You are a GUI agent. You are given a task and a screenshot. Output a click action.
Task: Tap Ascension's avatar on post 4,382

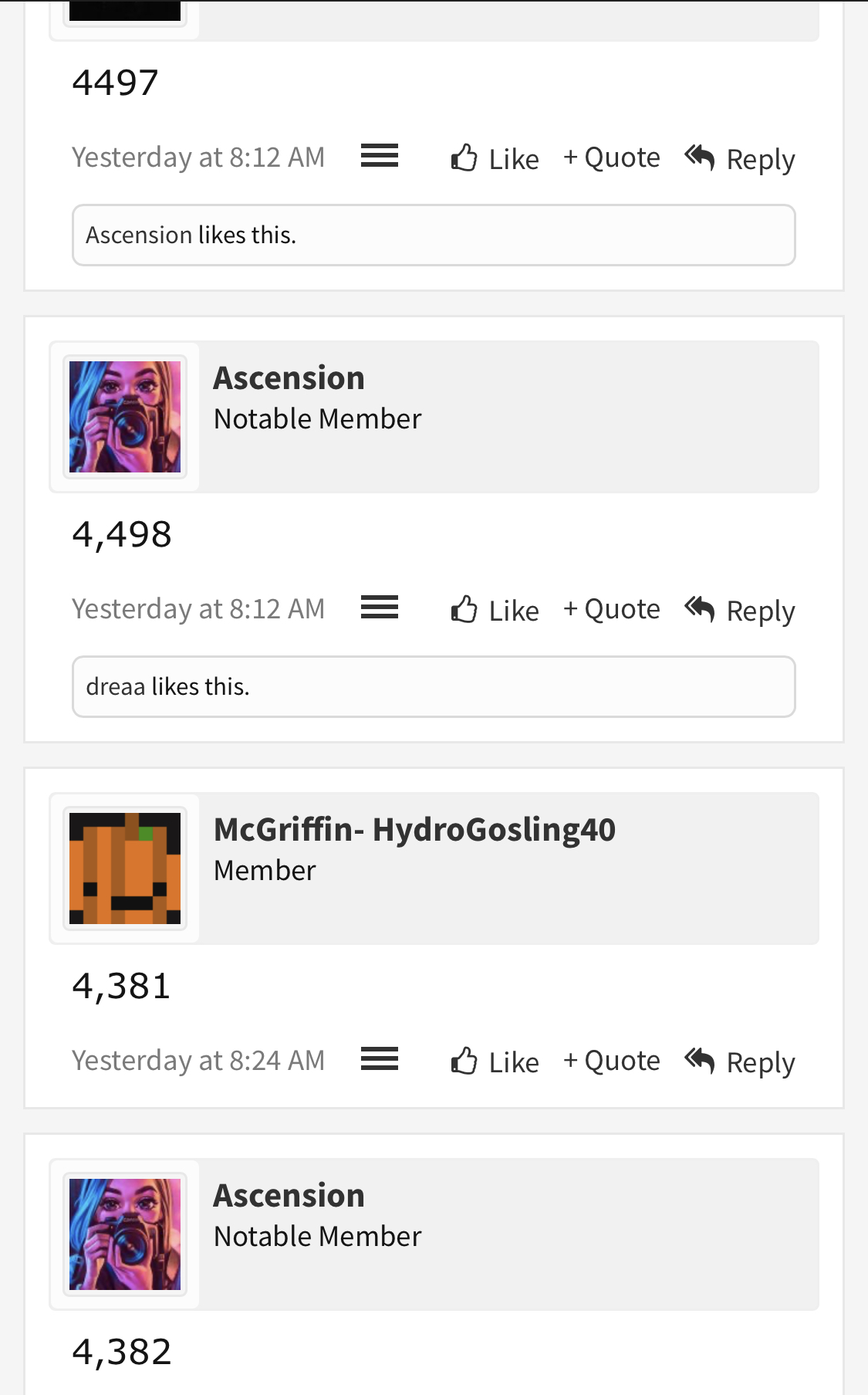click(125, 1234)
